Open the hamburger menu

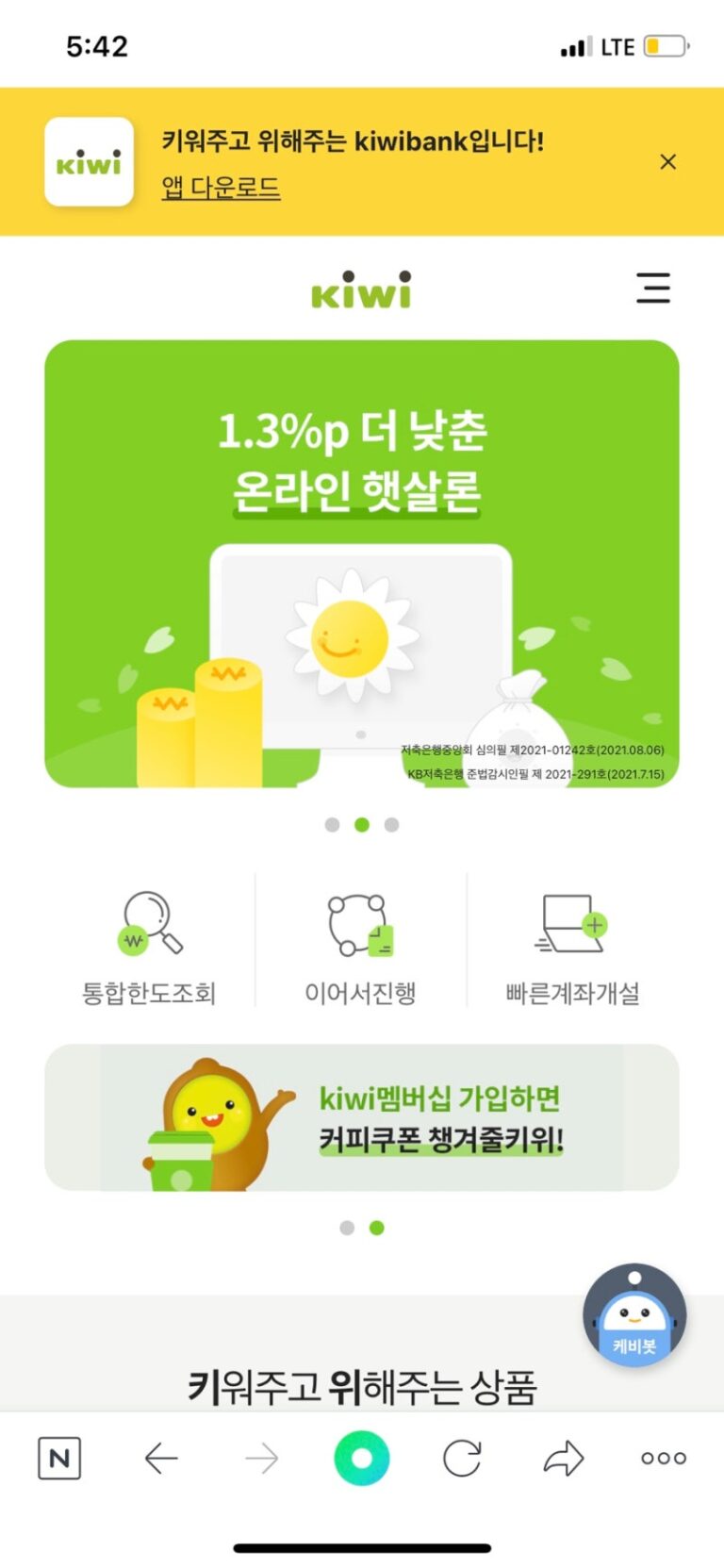[652, 288]
